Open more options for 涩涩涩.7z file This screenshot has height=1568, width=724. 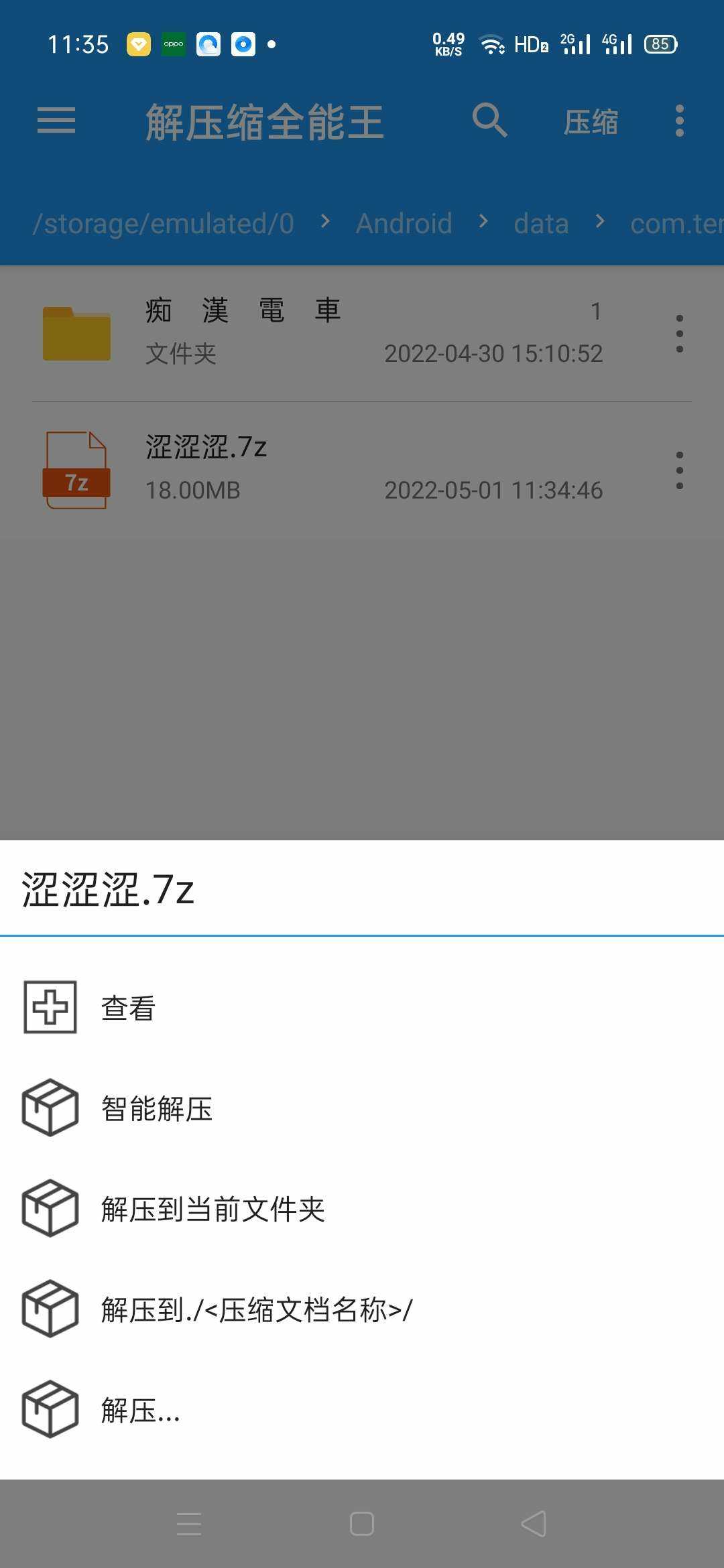(679, 470)
